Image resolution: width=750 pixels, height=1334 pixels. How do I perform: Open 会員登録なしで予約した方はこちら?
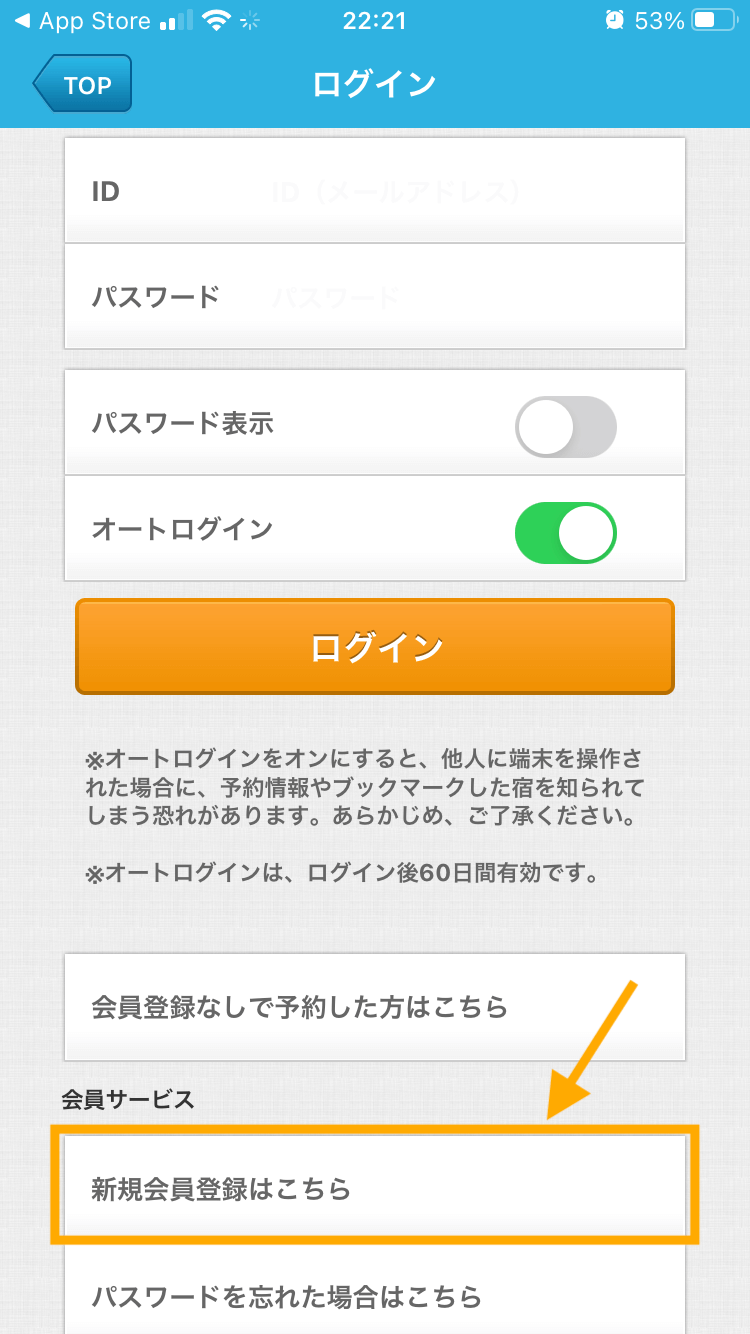375,1007
